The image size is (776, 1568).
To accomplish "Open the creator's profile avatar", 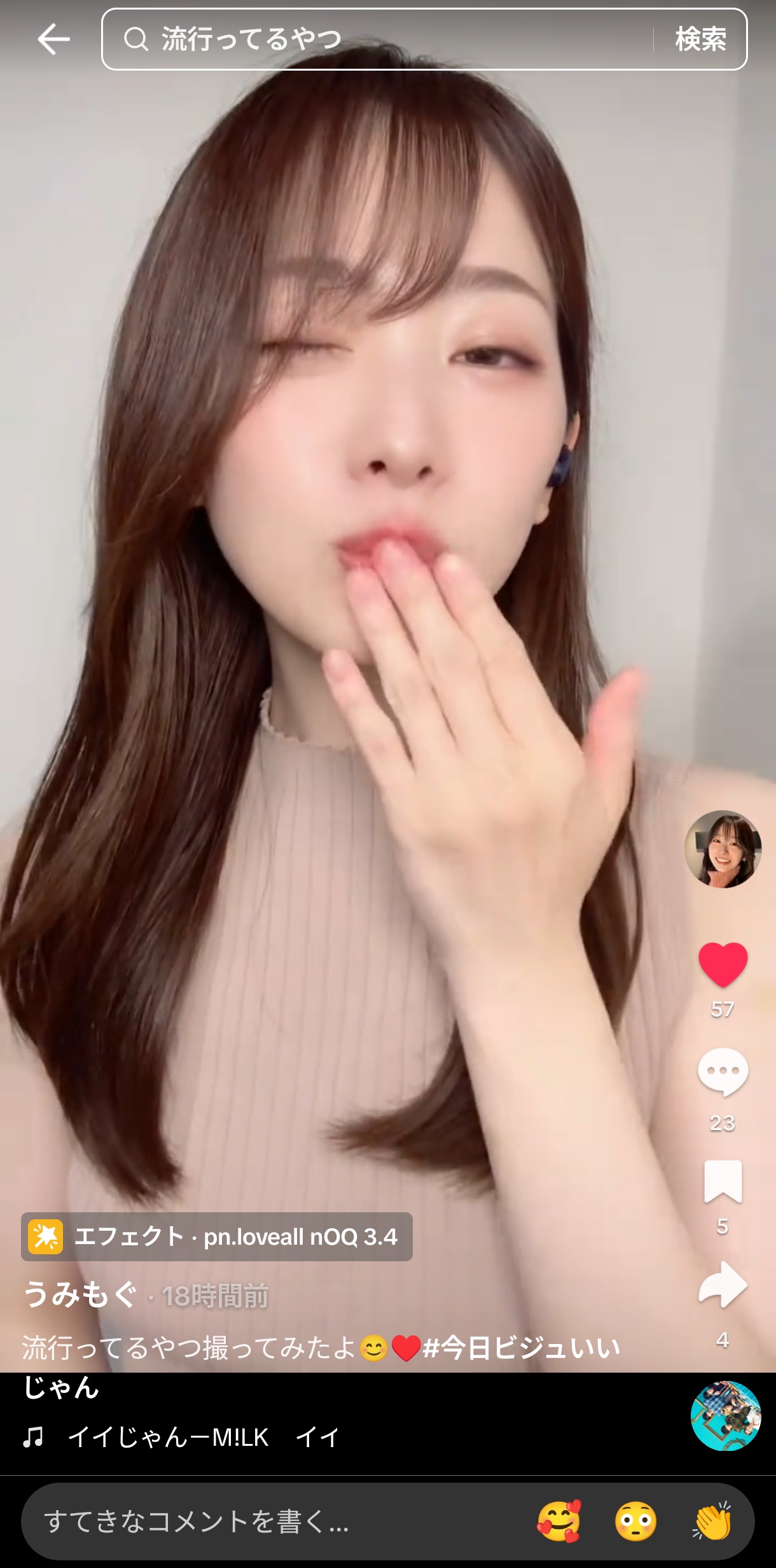I will [723, 848].
